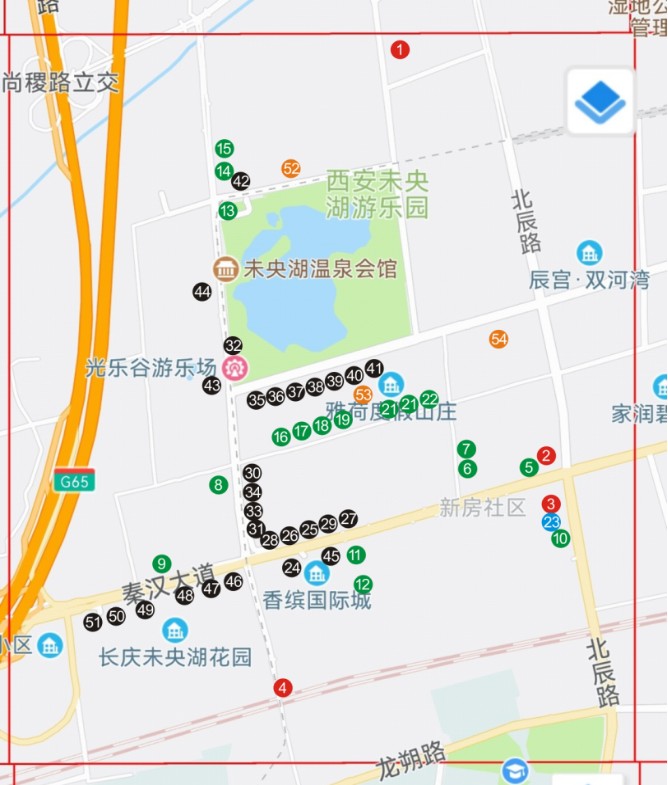This screenshot has height=785, width=668.
Task: View the 长庆未央湖花园 place icon
Action: coord(175,630)
